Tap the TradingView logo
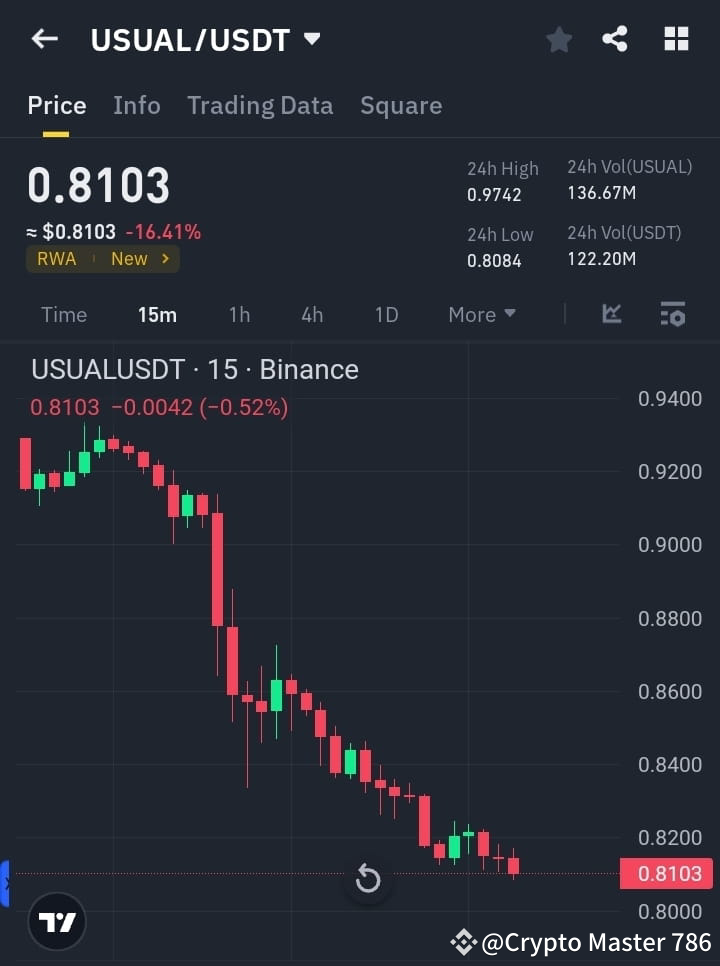Image resolution: width=720 pixels, height=966 pixels. pyautogui.click(x=56, y=921)
